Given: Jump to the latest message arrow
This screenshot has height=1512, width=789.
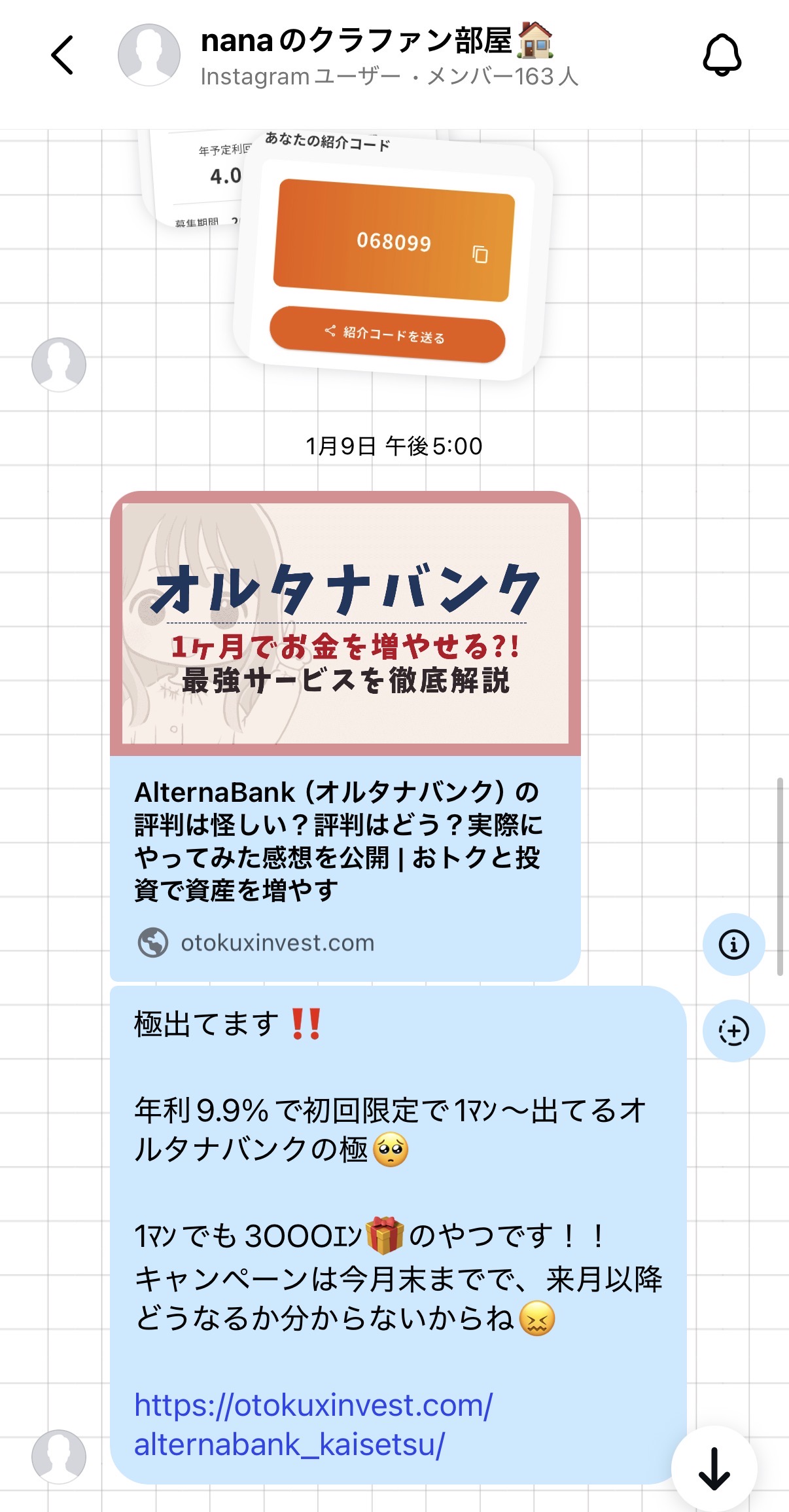Looking at the screenshot, I should pos(714,1469).
